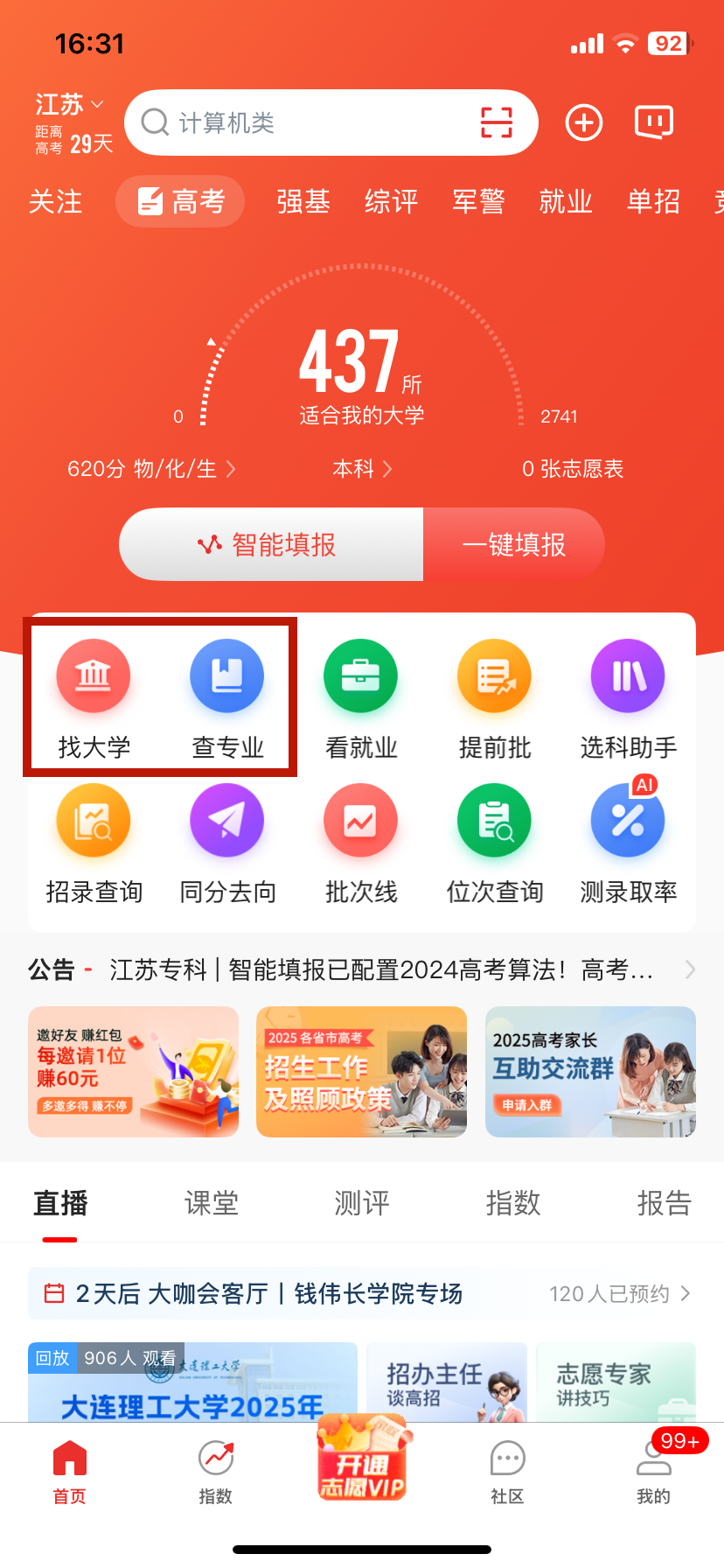Screen dimensions: 724x1568
Task: Switch to the 课堂 section tab
Action: [x=211, y=1204]
